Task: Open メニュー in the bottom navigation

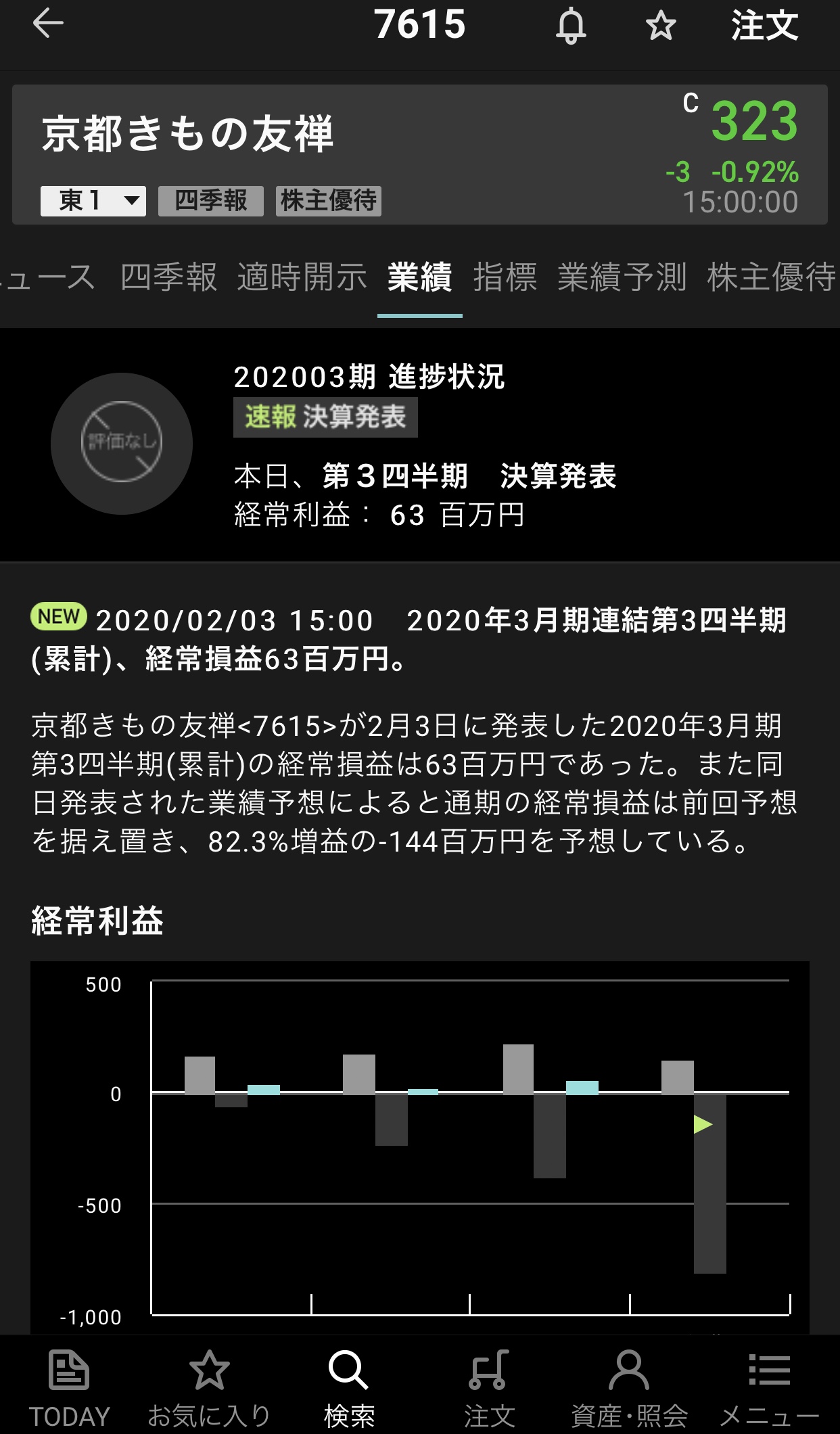Action: coord(769,1388)
